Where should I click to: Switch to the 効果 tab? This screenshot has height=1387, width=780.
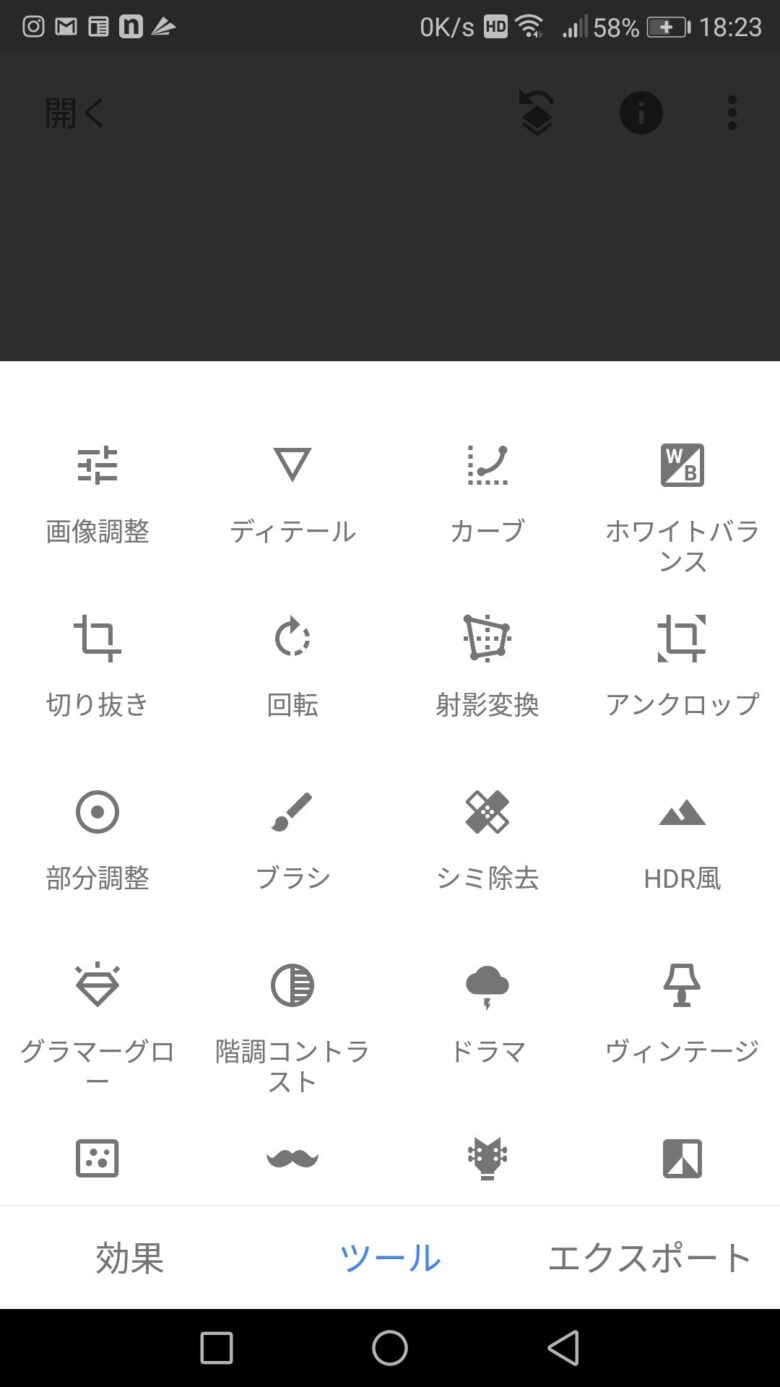tap(130, 1257)
